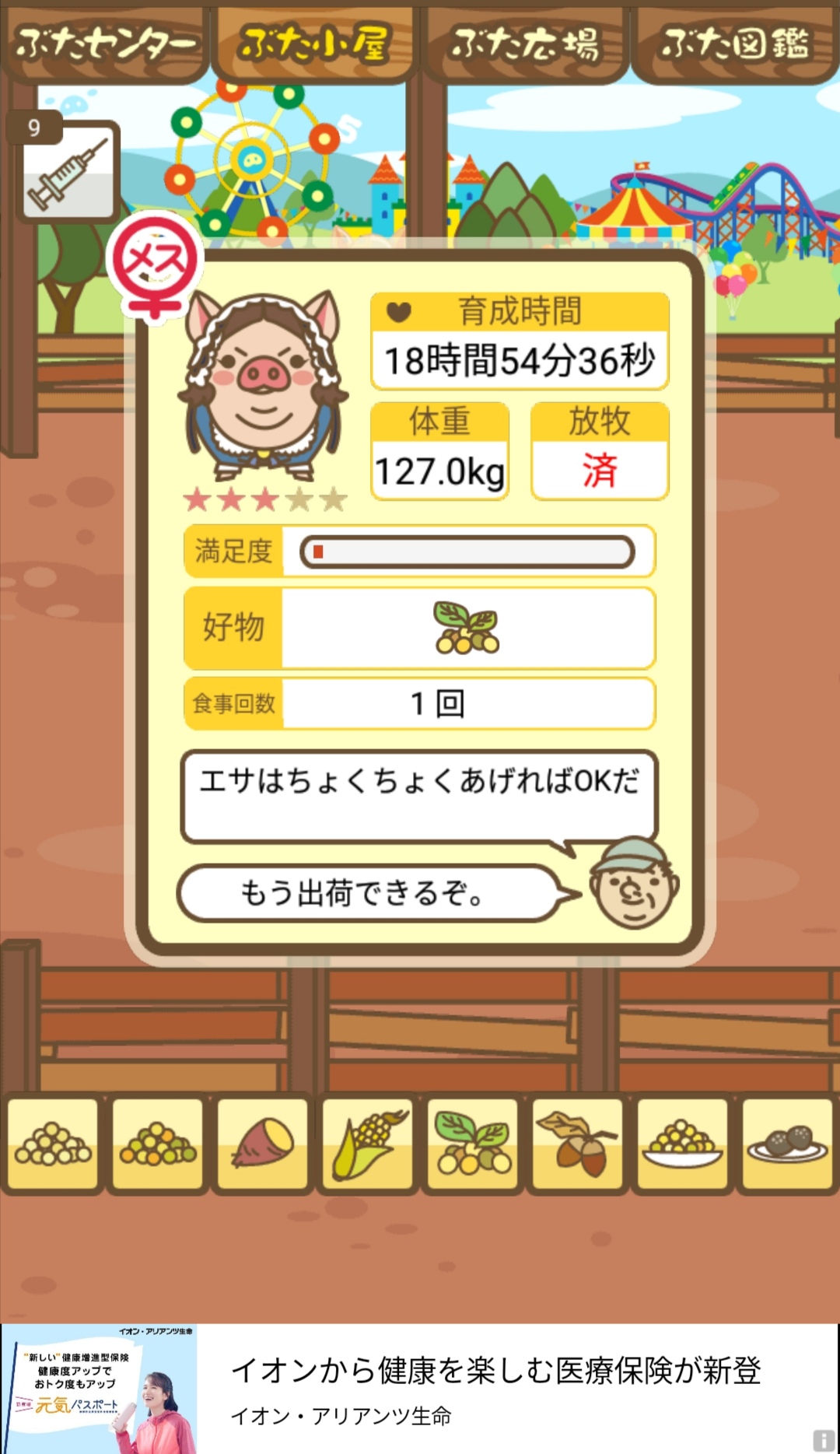
Task: Go to the ぶた広場 tab
Action: click(524, 43)
